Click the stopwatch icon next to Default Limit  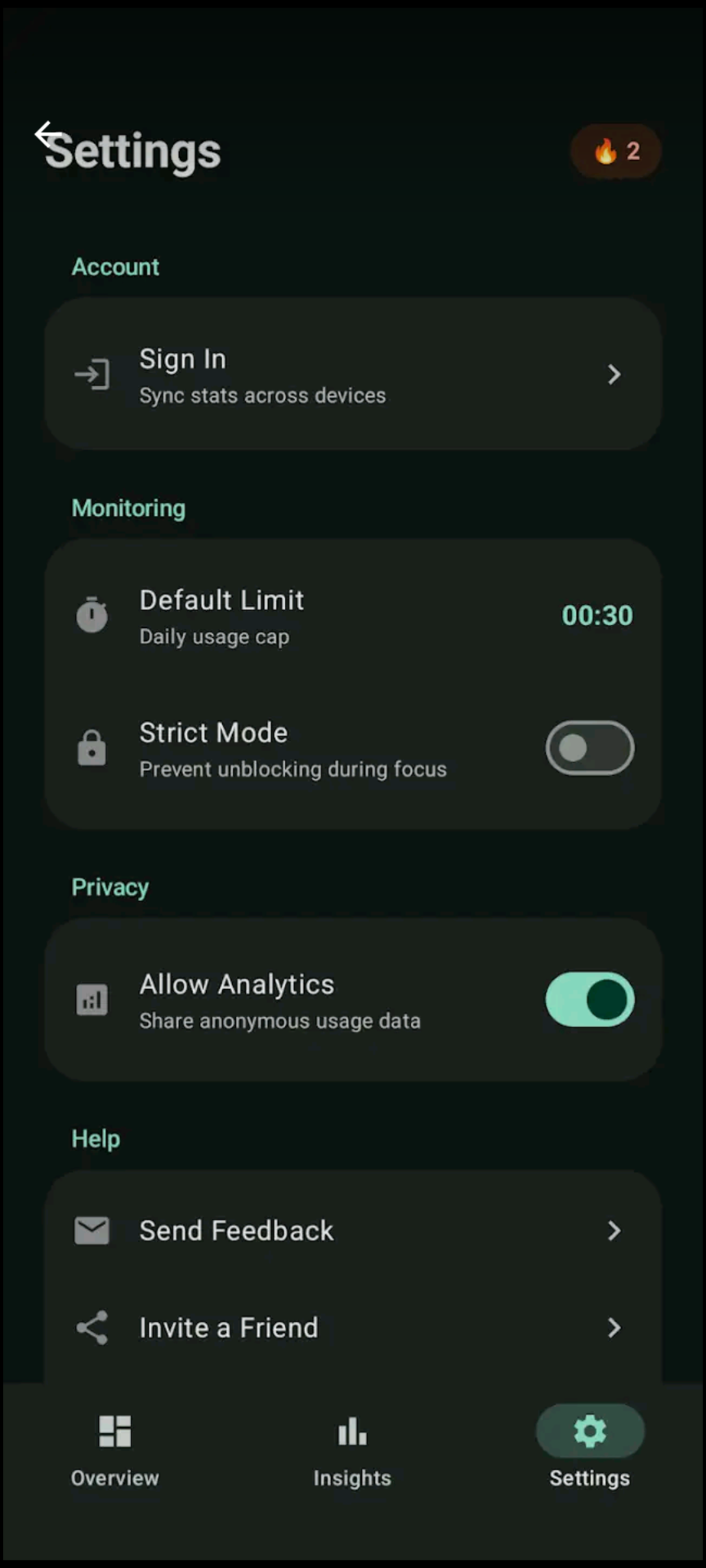tap(92, 615)
